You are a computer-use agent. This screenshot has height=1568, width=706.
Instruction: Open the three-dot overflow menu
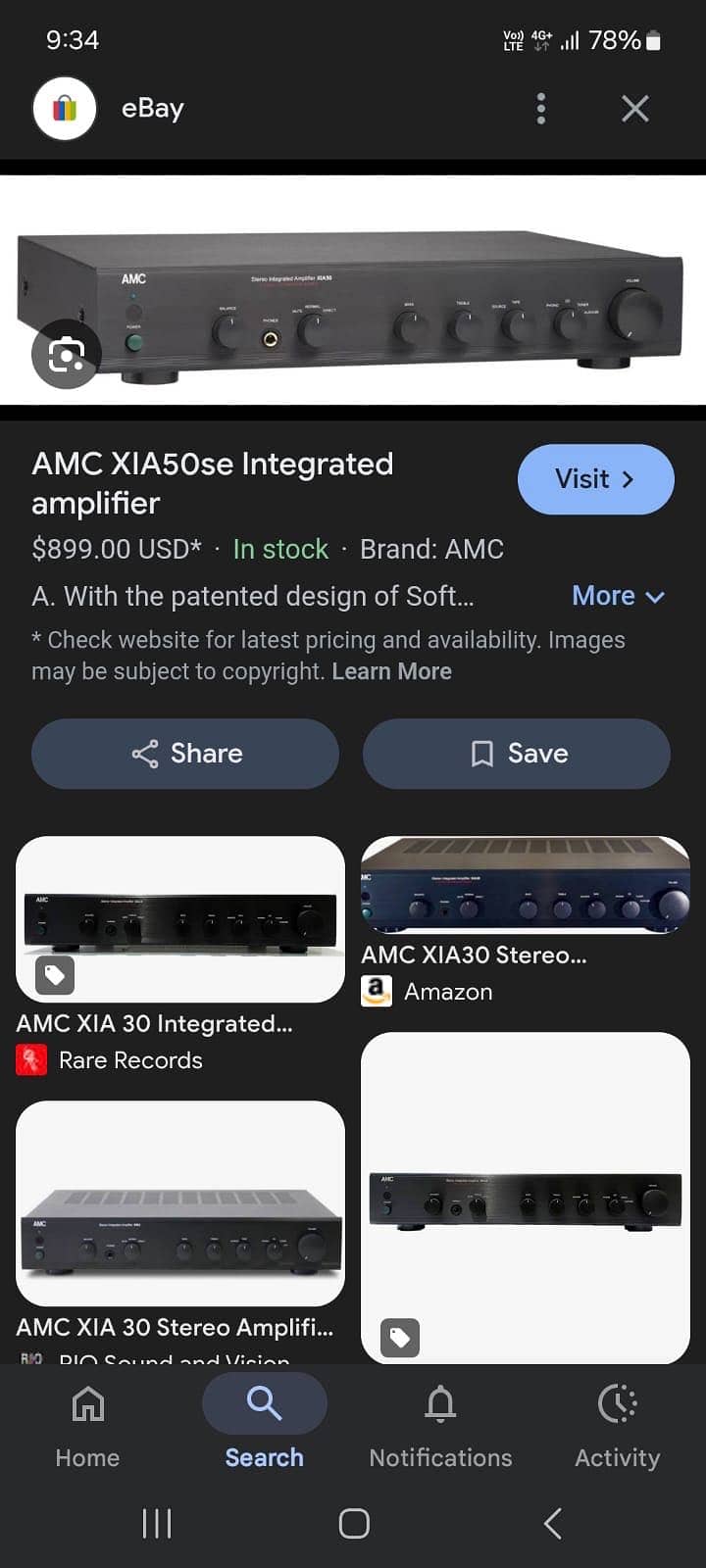pyautogui.click(x=540, y=108)
